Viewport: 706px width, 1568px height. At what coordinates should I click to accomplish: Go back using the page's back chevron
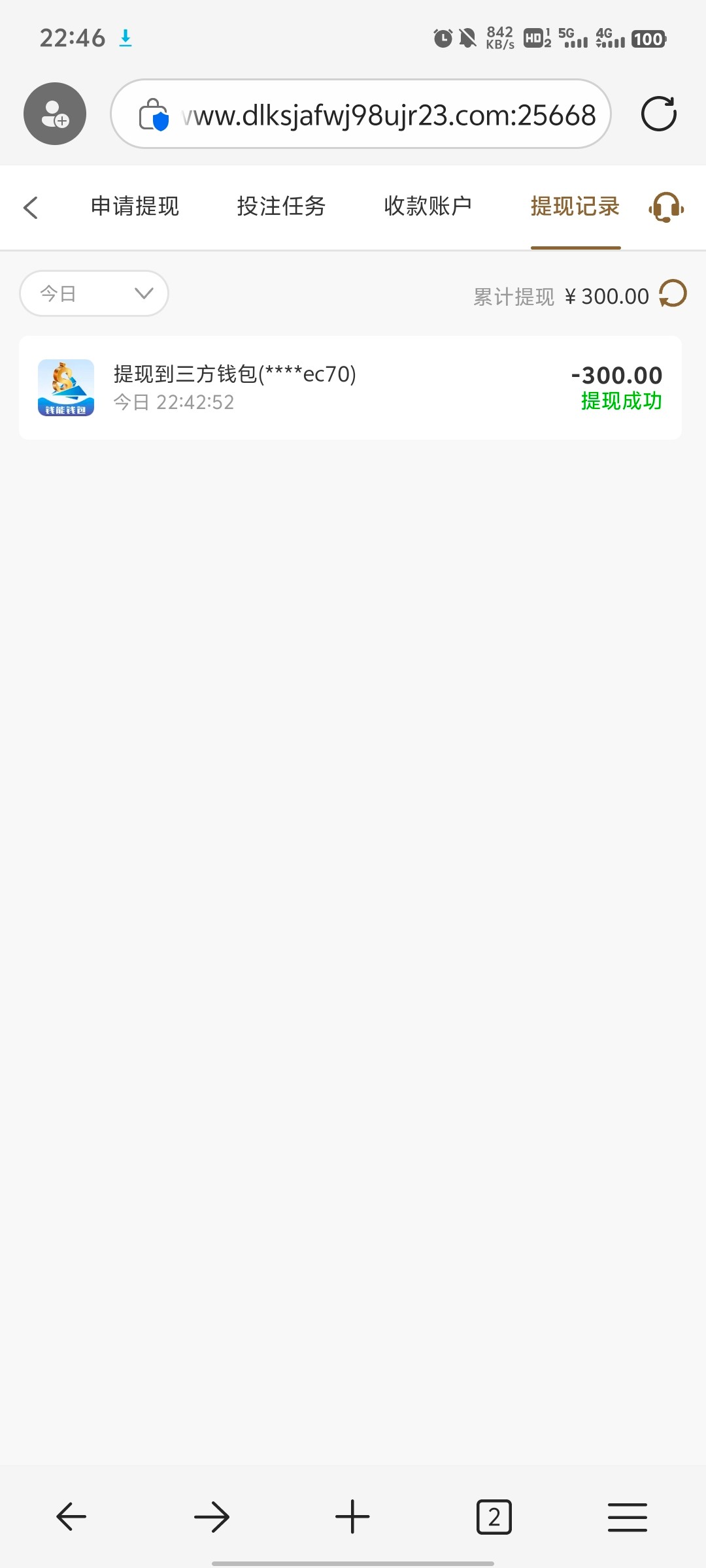coord(31,208)
